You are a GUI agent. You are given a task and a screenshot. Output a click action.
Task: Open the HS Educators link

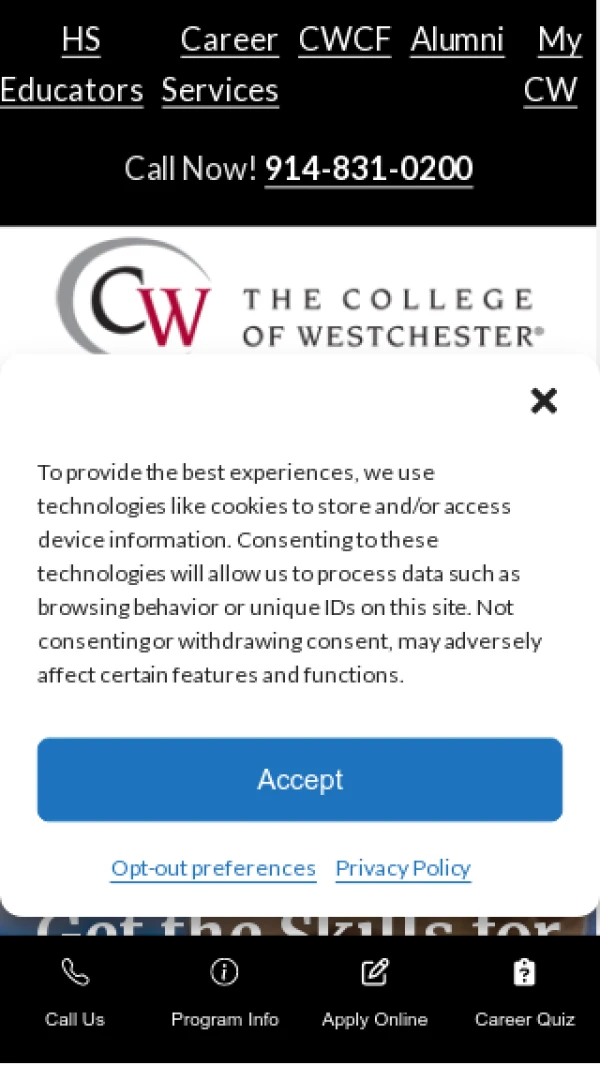point(72,65)
